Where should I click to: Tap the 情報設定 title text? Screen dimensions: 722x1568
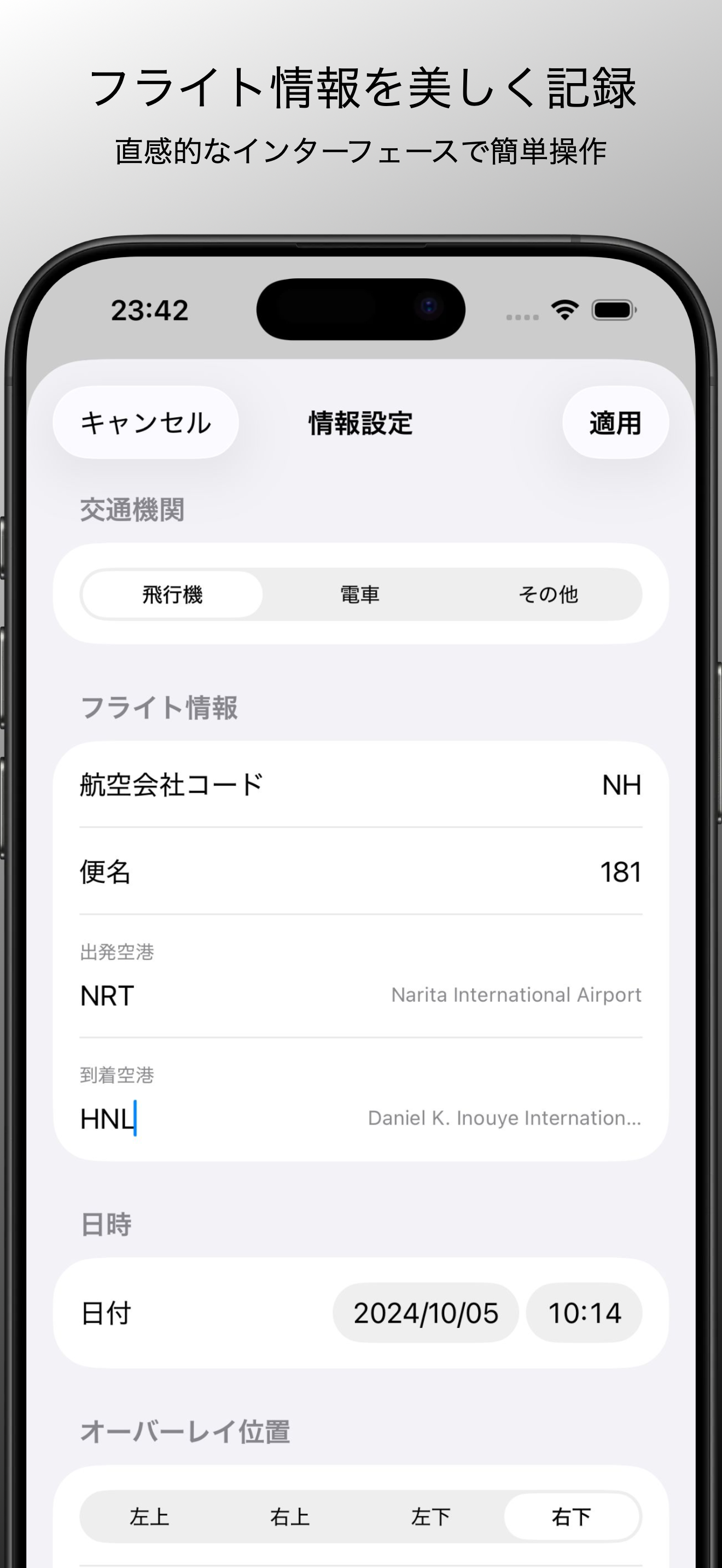(360, 424)
